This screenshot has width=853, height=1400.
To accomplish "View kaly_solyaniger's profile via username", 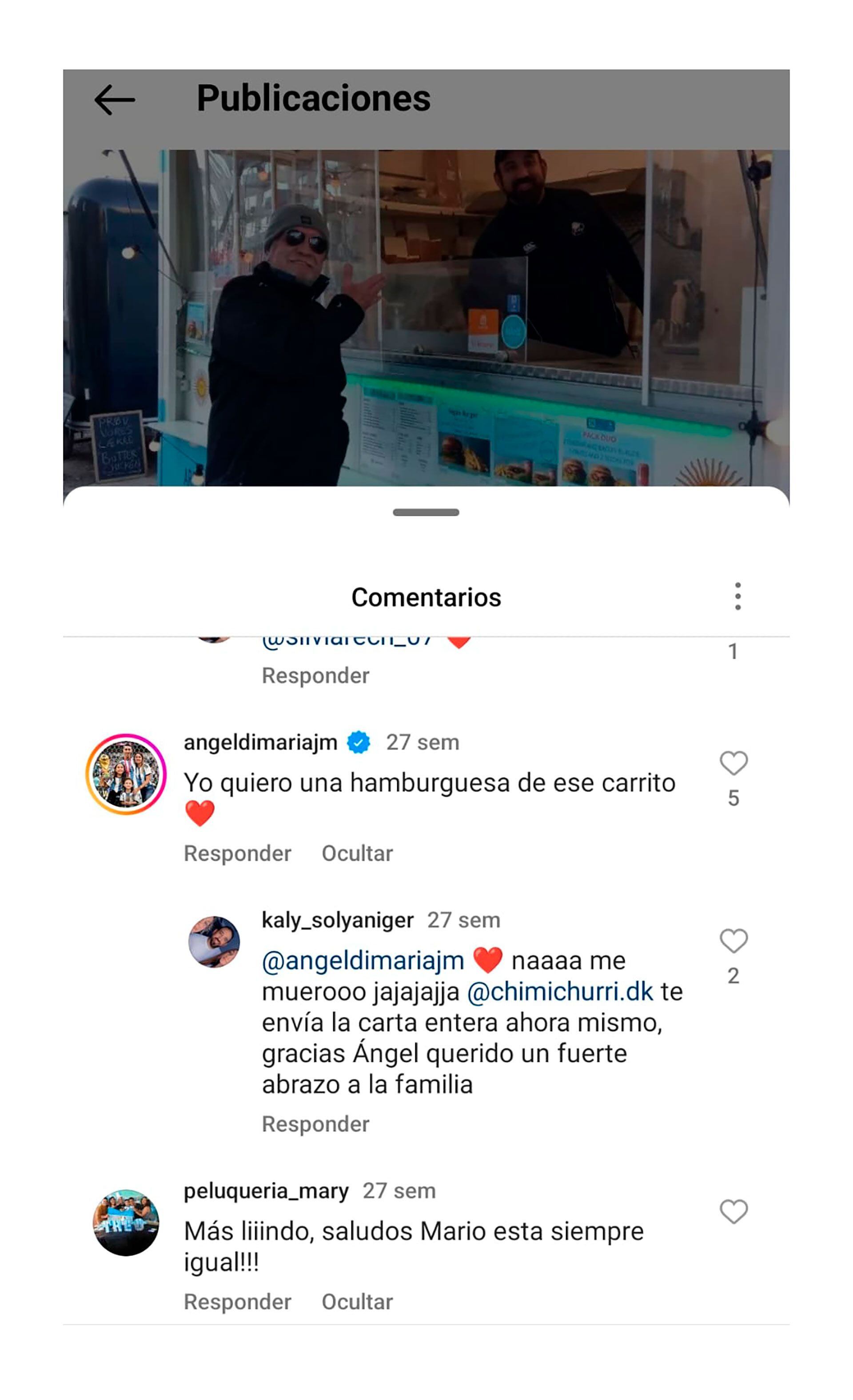I will [x=337, y=920].
